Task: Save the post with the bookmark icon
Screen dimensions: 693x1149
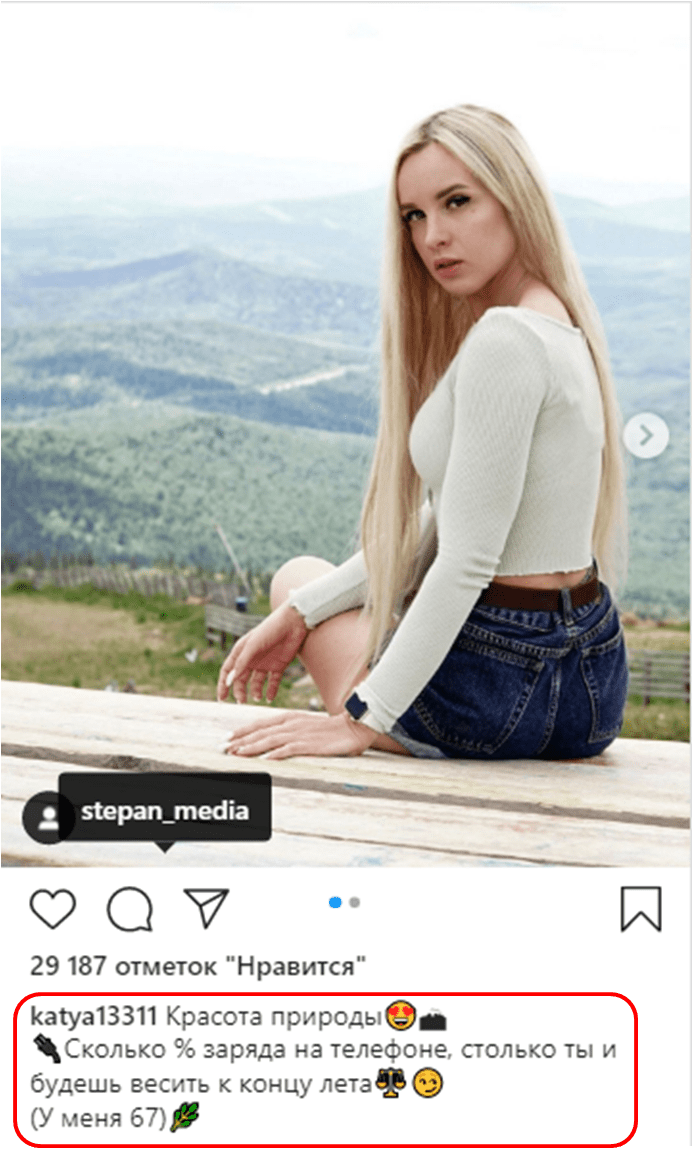Action: [x=641, y=909]
